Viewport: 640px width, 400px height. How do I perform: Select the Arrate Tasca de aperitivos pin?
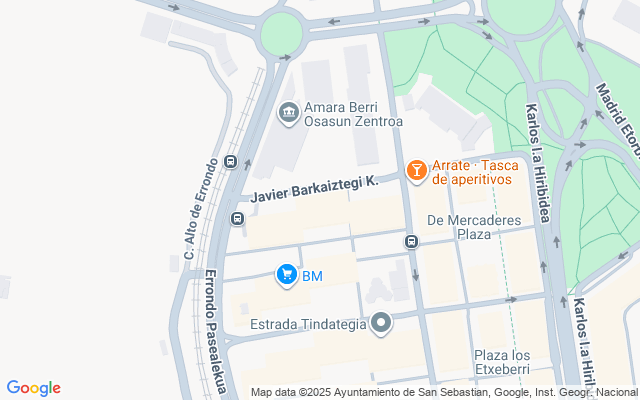pyautogui.click(x=416, y=172)
